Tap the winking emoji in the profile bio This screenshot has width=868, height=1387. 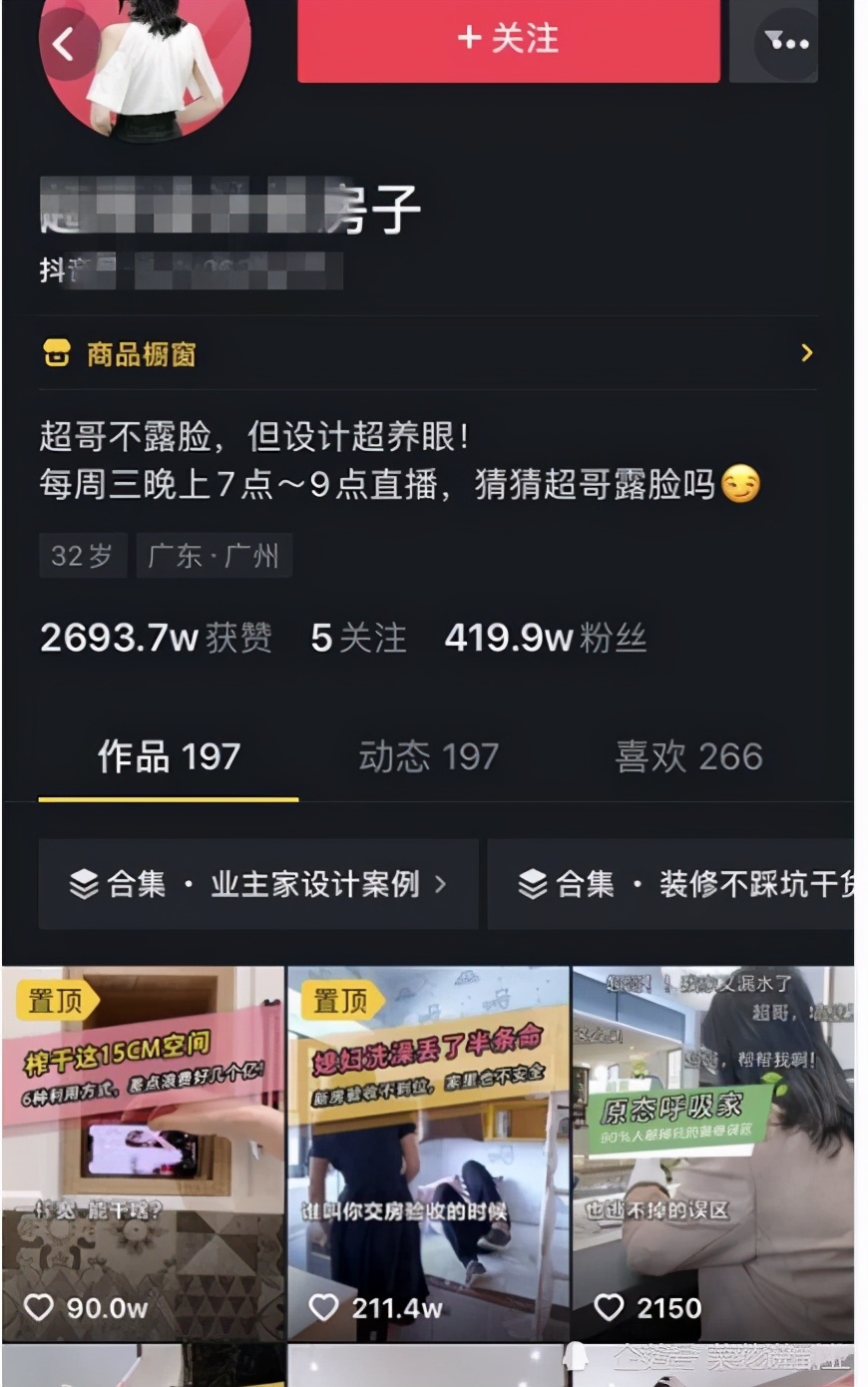(x=739, y=486)
